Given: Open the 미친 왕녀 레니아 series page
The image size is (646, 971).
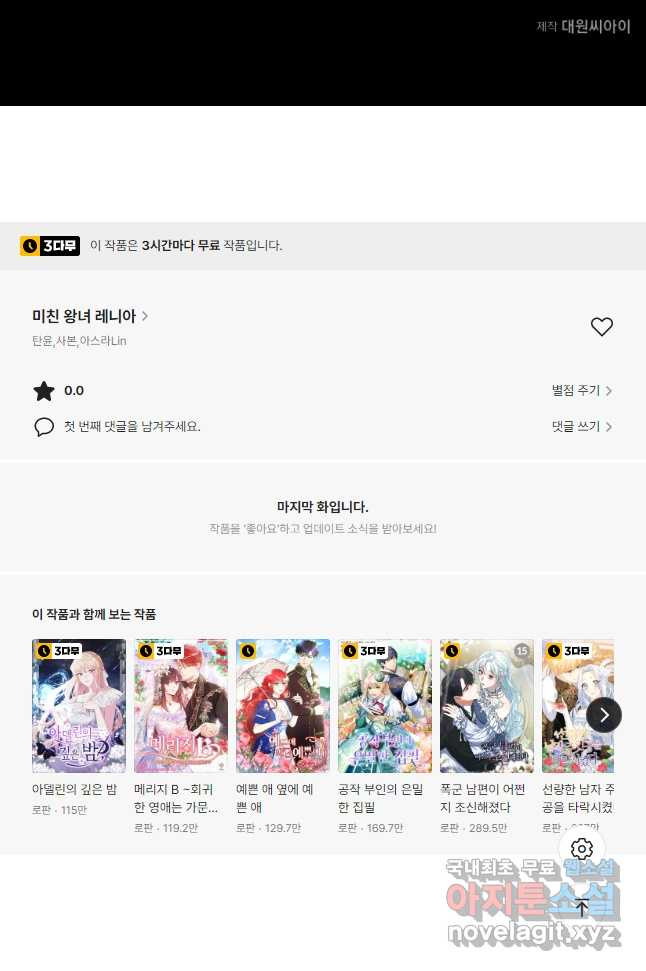Looking at the screenshot, I should (90, 316).
